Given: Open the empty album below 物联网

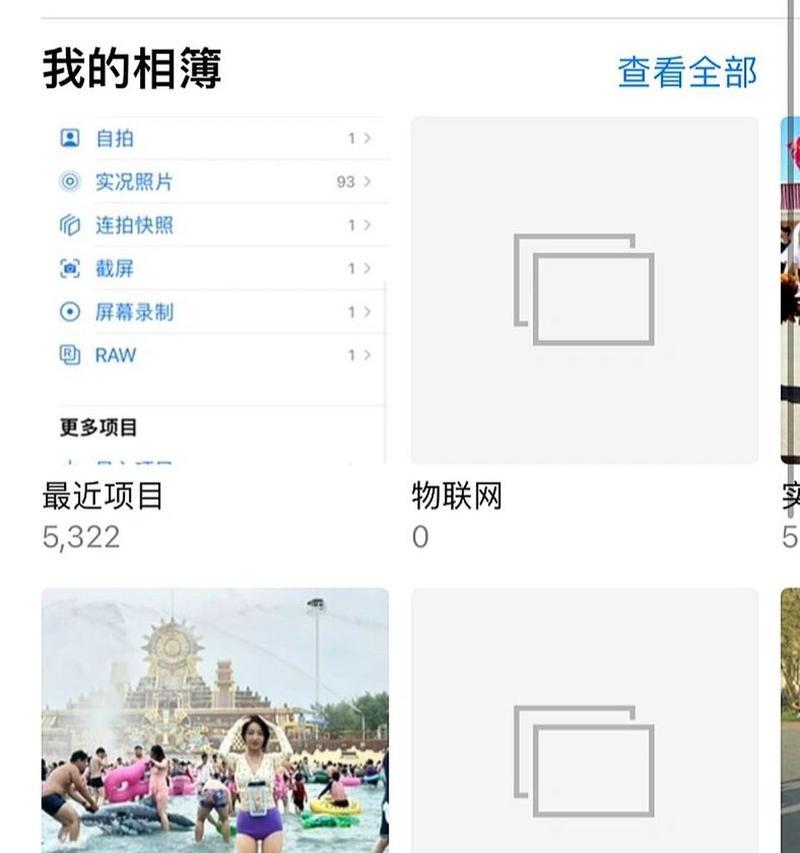Looking at the screenshot, I should pyautogui.click(x=584, y=720).
